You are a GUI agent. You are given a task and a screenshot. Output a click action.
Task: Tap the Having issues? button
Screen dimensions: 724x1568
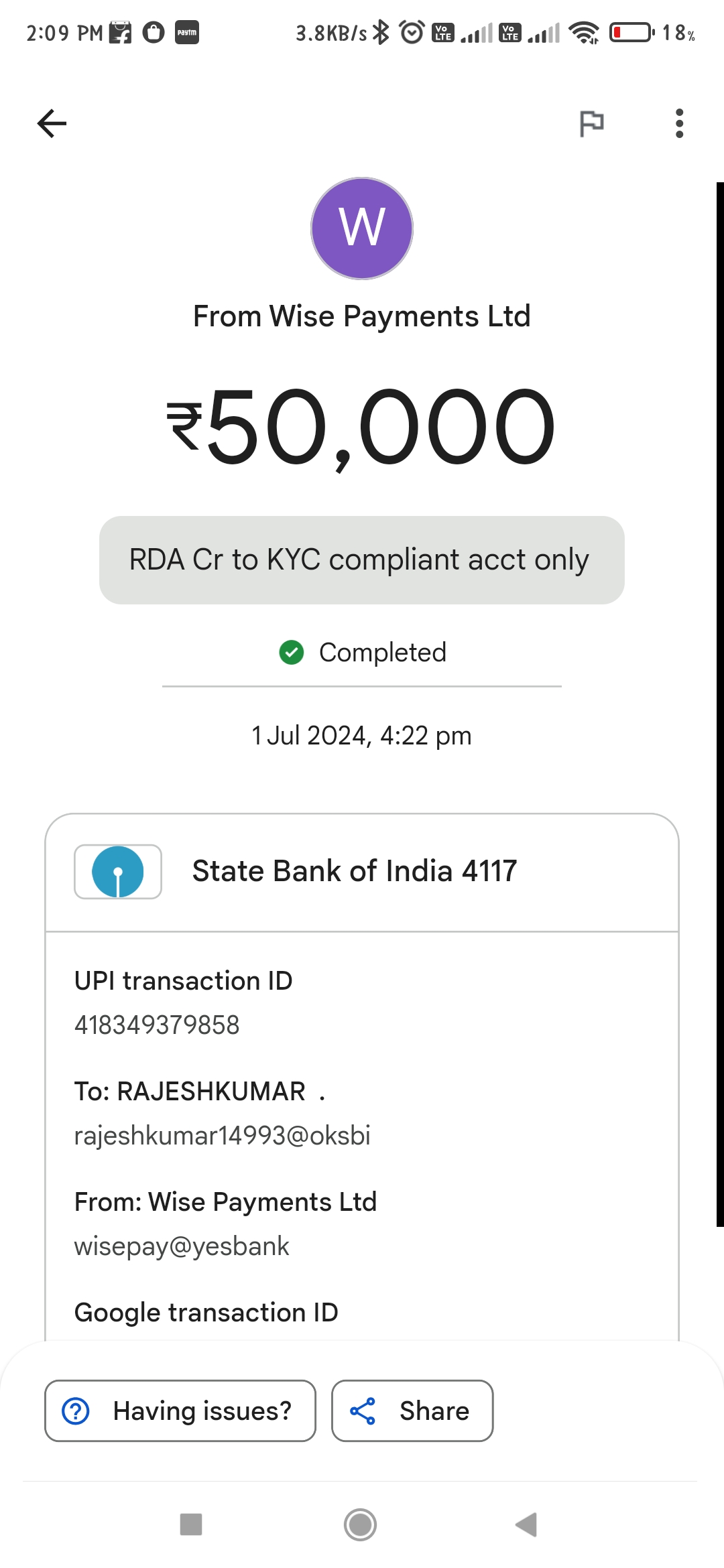[180, 1411]
